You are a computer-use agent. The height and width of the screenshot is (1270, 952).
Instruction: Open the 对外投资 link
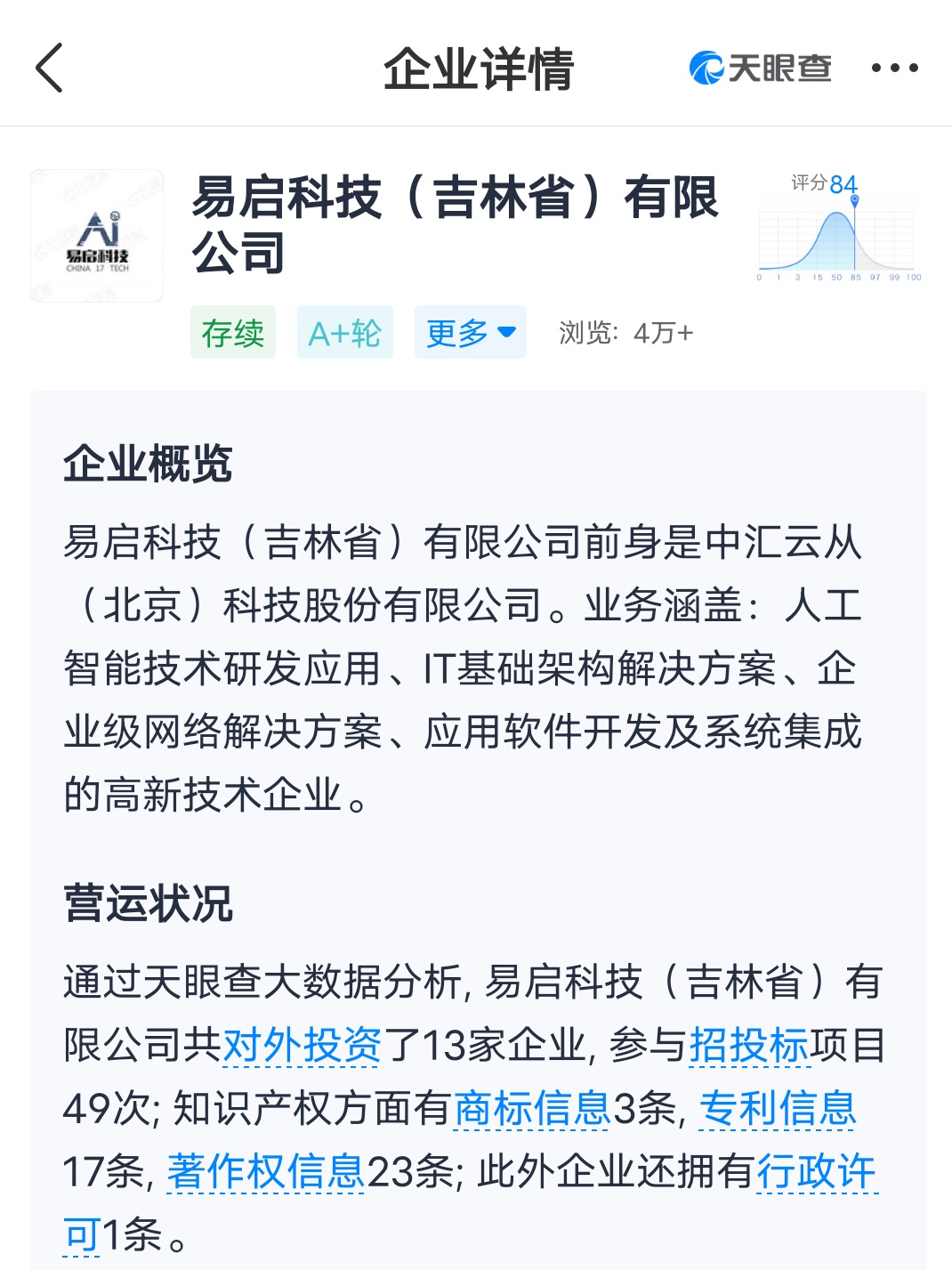point(302,1045)
